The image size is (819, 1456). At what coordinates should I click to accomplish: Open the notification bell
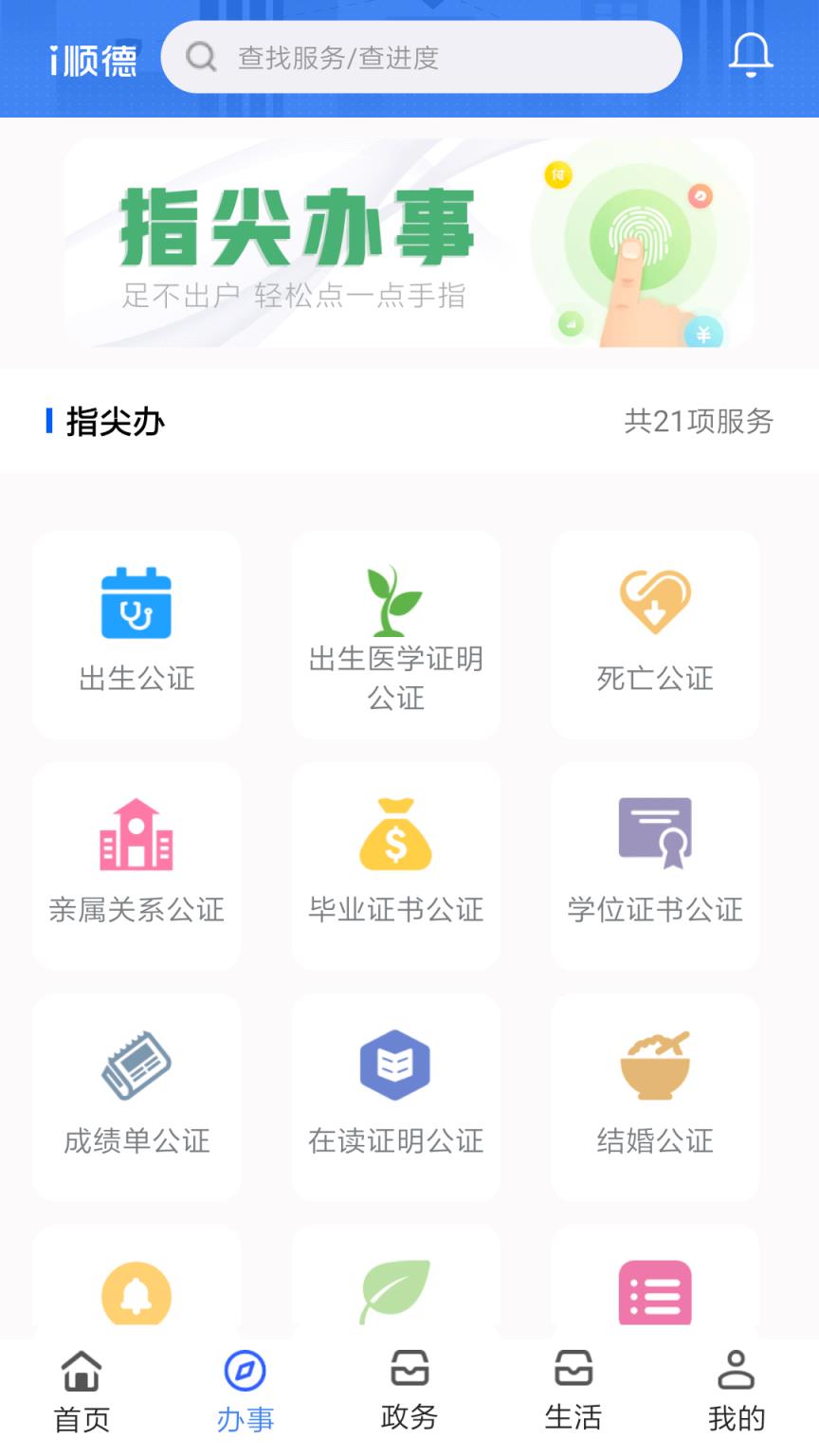pyautogui.click(x=752, y=57)
